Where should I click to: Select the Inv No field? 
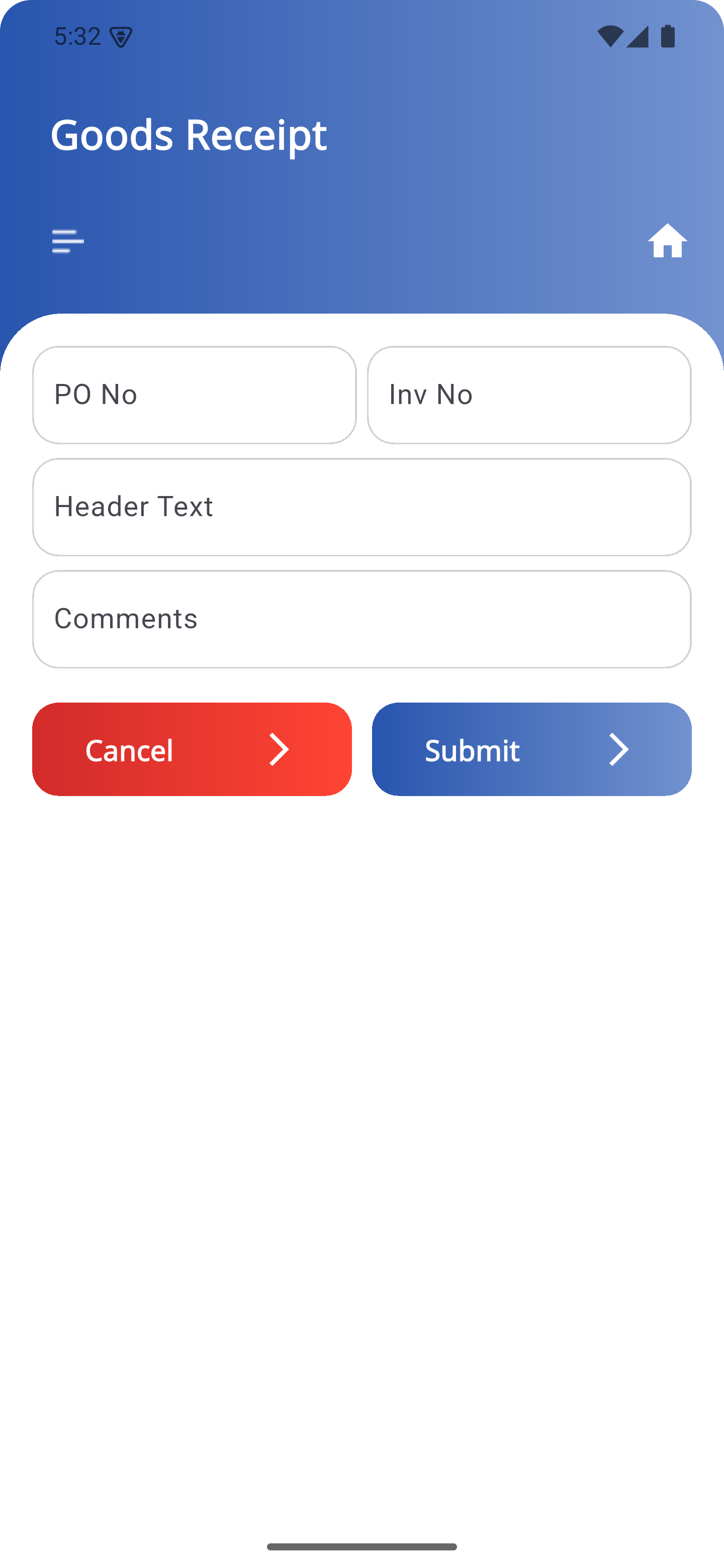click(x=529, y=395)
